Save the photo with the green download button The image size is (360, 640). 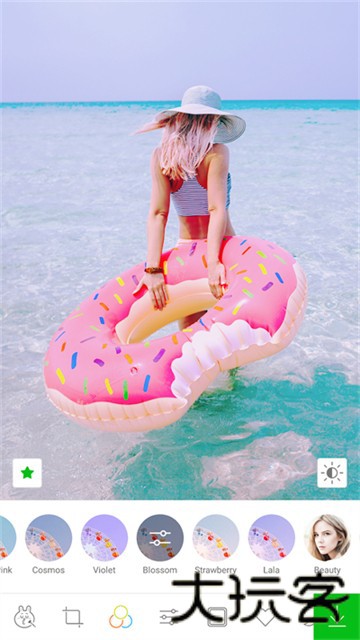(337, 616)
